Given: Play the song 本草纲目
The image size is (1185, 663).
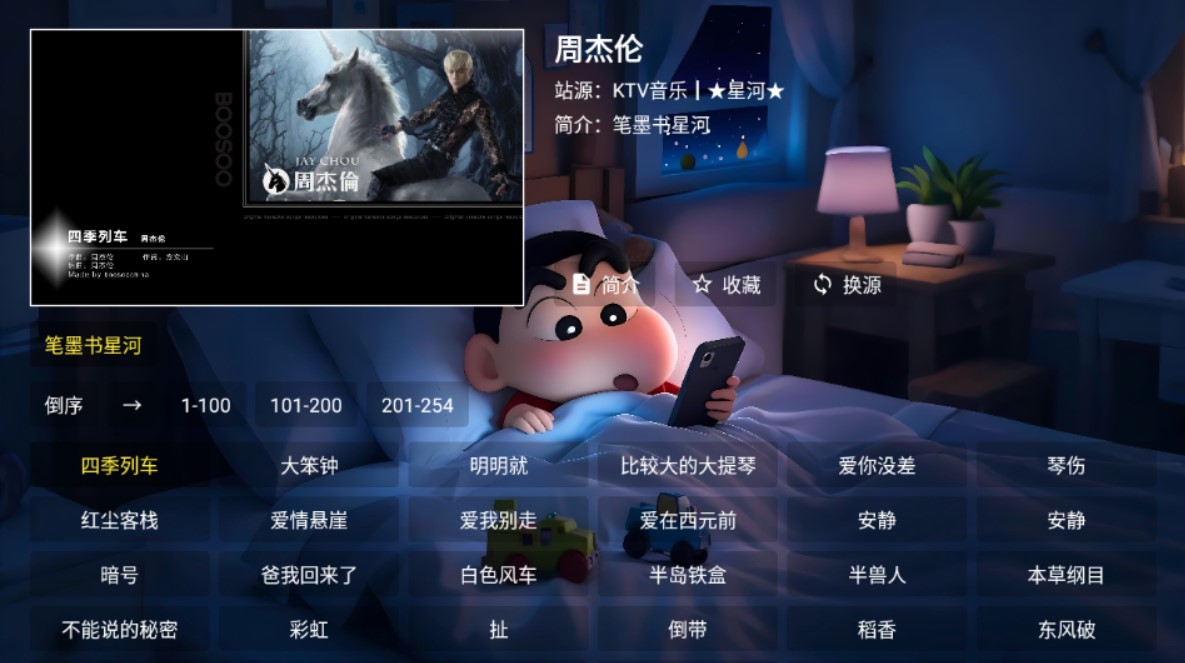Looking at the screenshot, I should coord(1066,575).
